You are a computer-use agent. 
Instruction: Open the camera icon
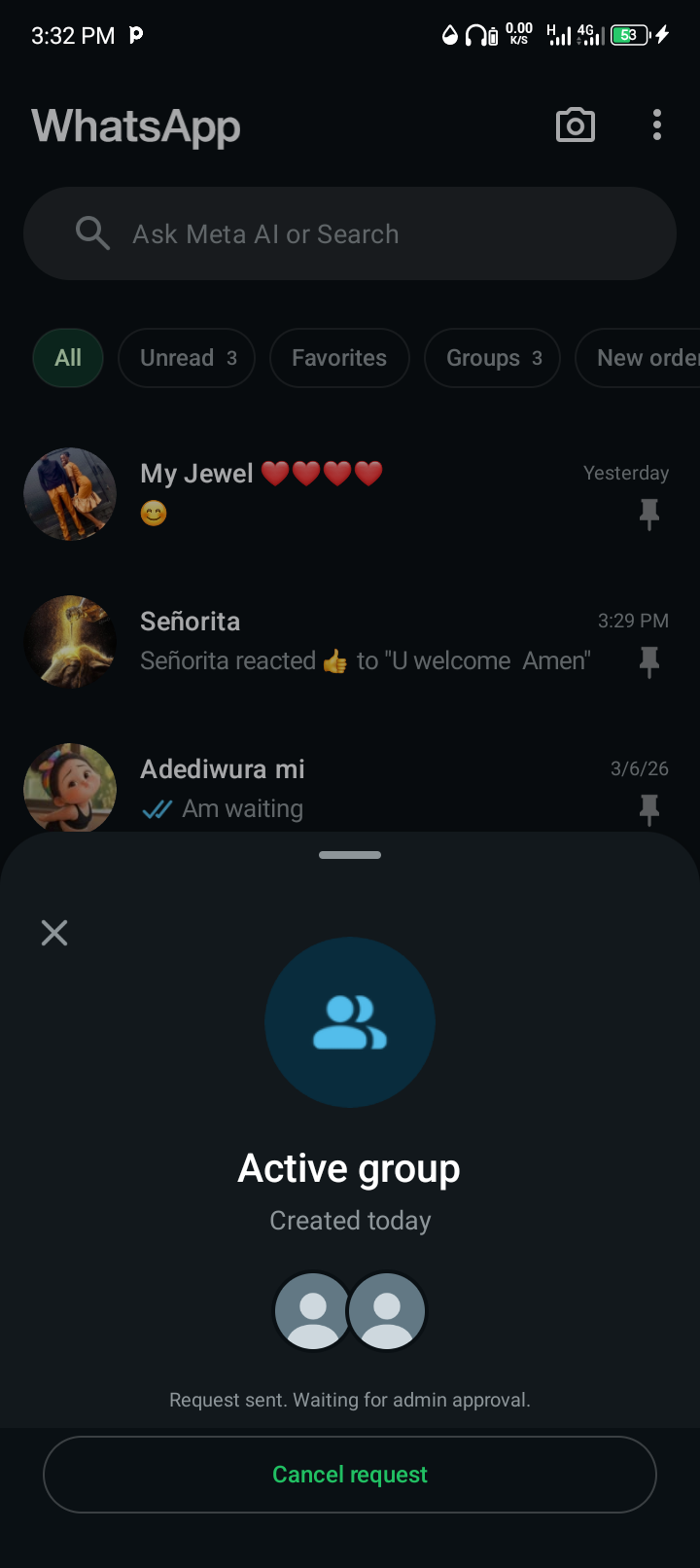pos(575,125)
